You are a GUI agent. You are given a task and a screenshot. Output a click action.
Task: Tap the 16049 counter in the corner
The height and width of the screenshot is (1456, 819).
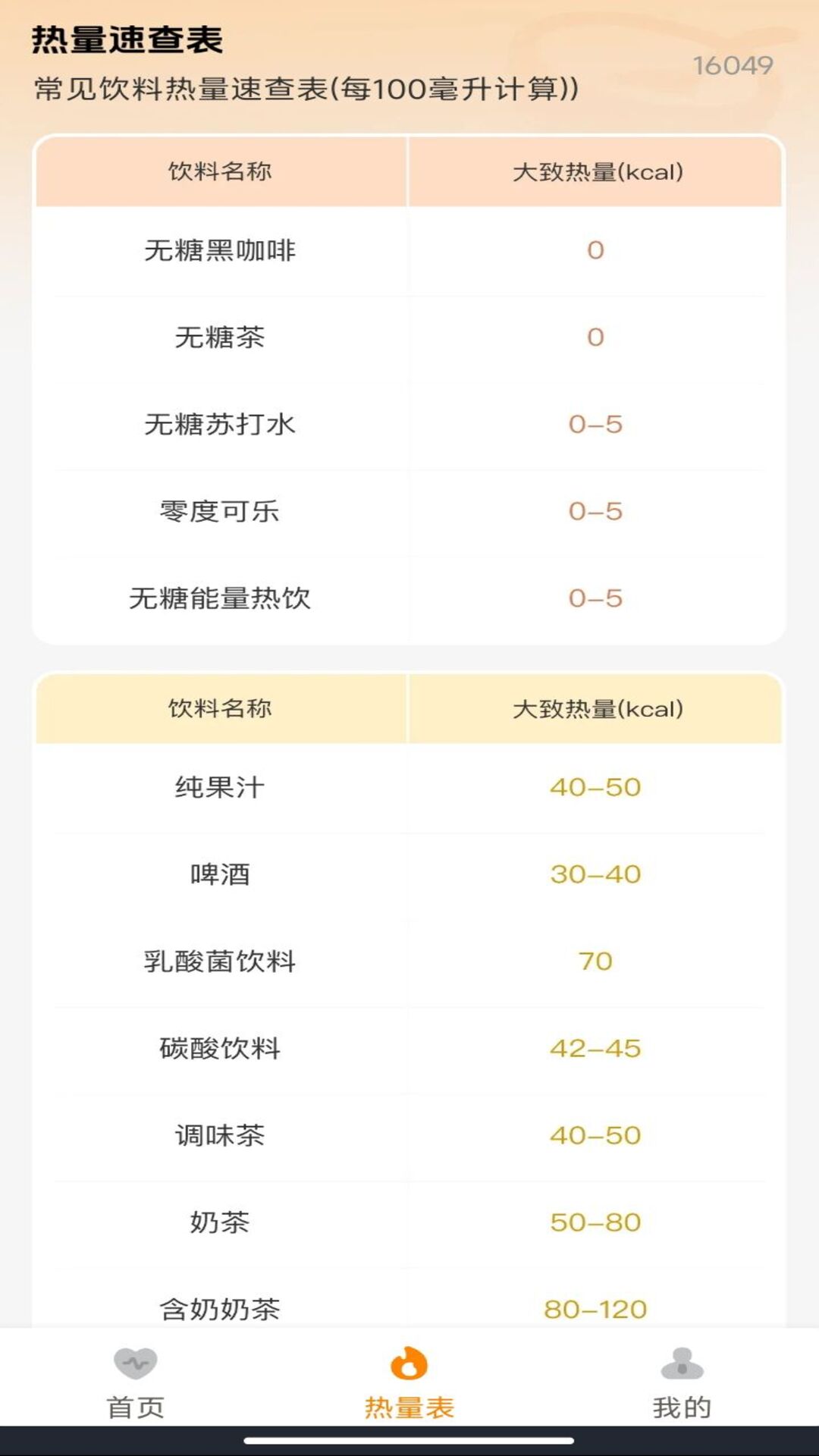click(734, 64)
